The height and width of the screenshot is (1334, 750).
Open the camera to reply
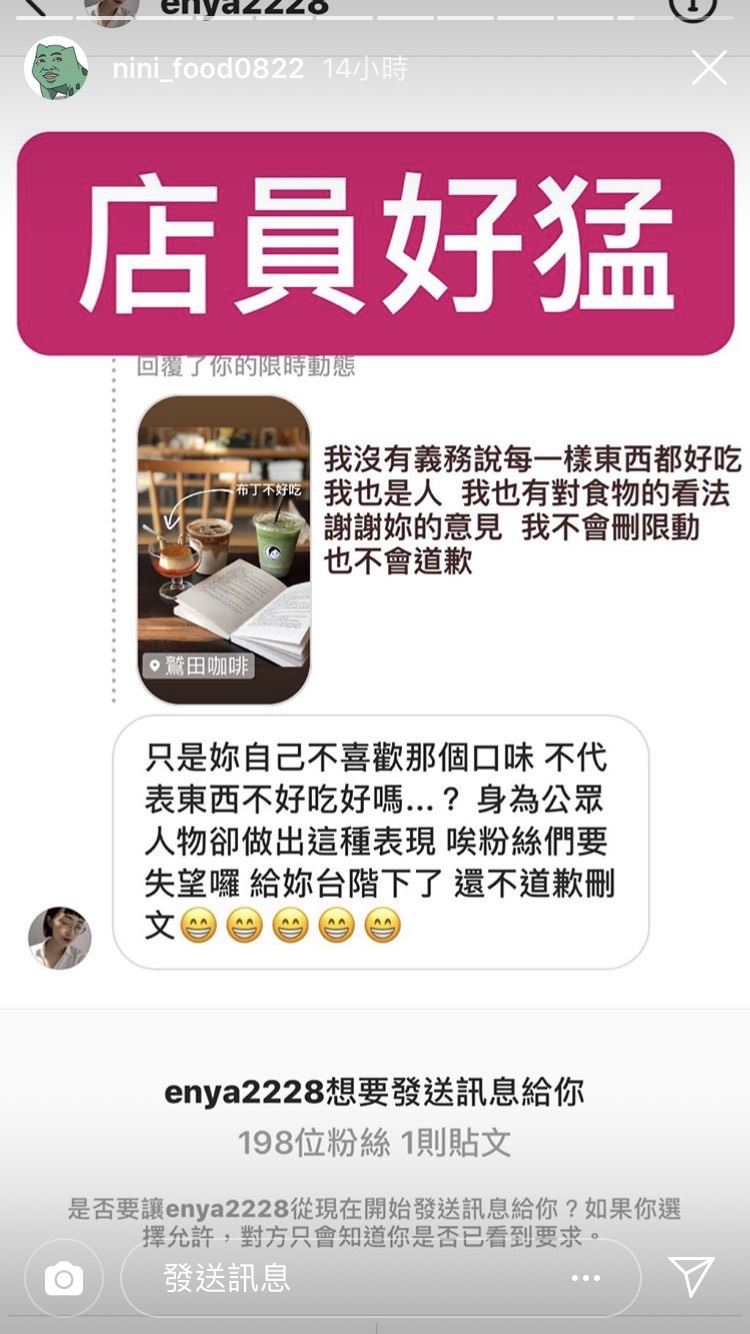pyautogui.click(x=64, y=1278)
